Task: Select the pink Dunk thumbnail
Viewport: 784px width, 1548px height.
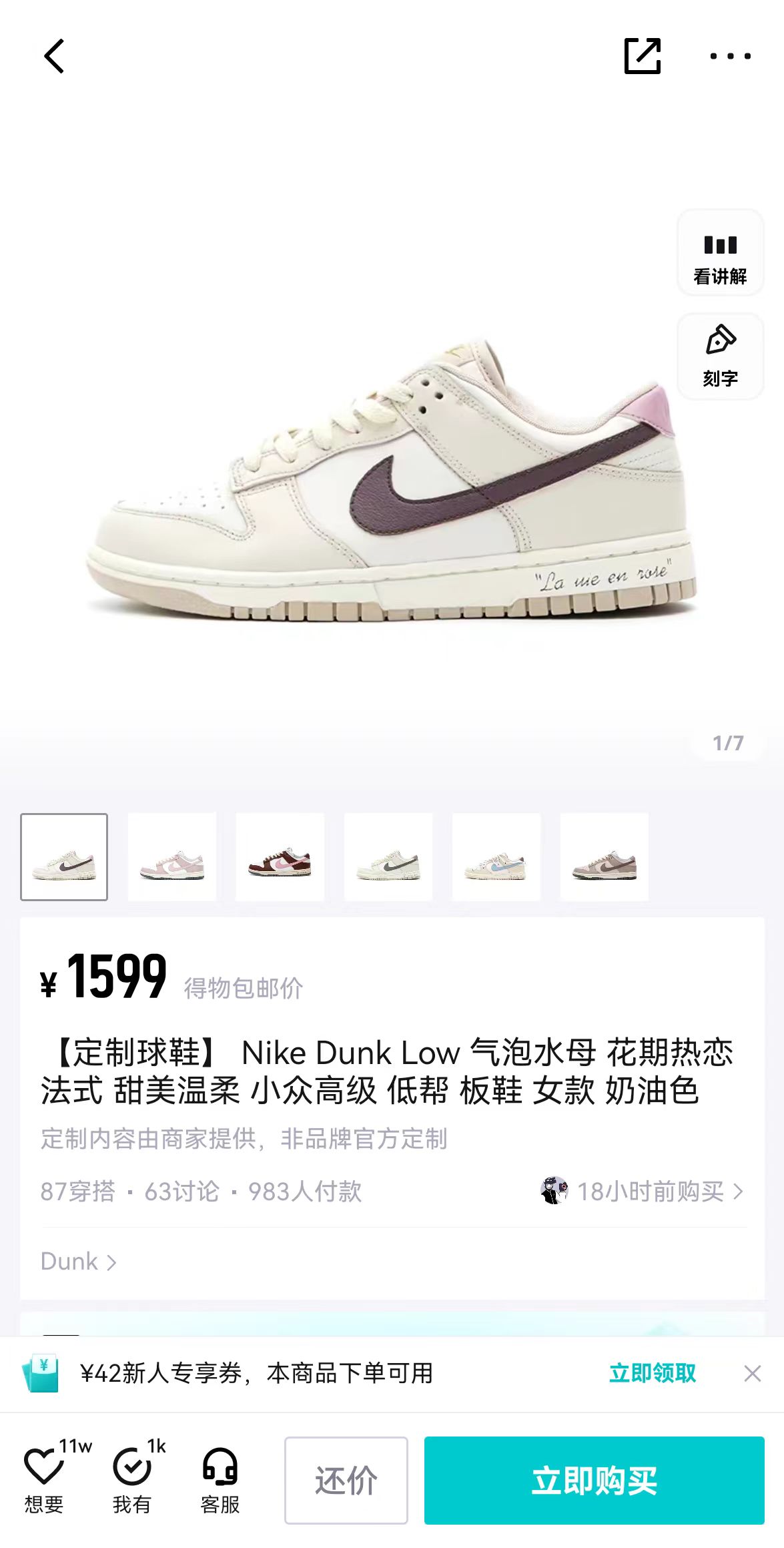Action: 172,857
